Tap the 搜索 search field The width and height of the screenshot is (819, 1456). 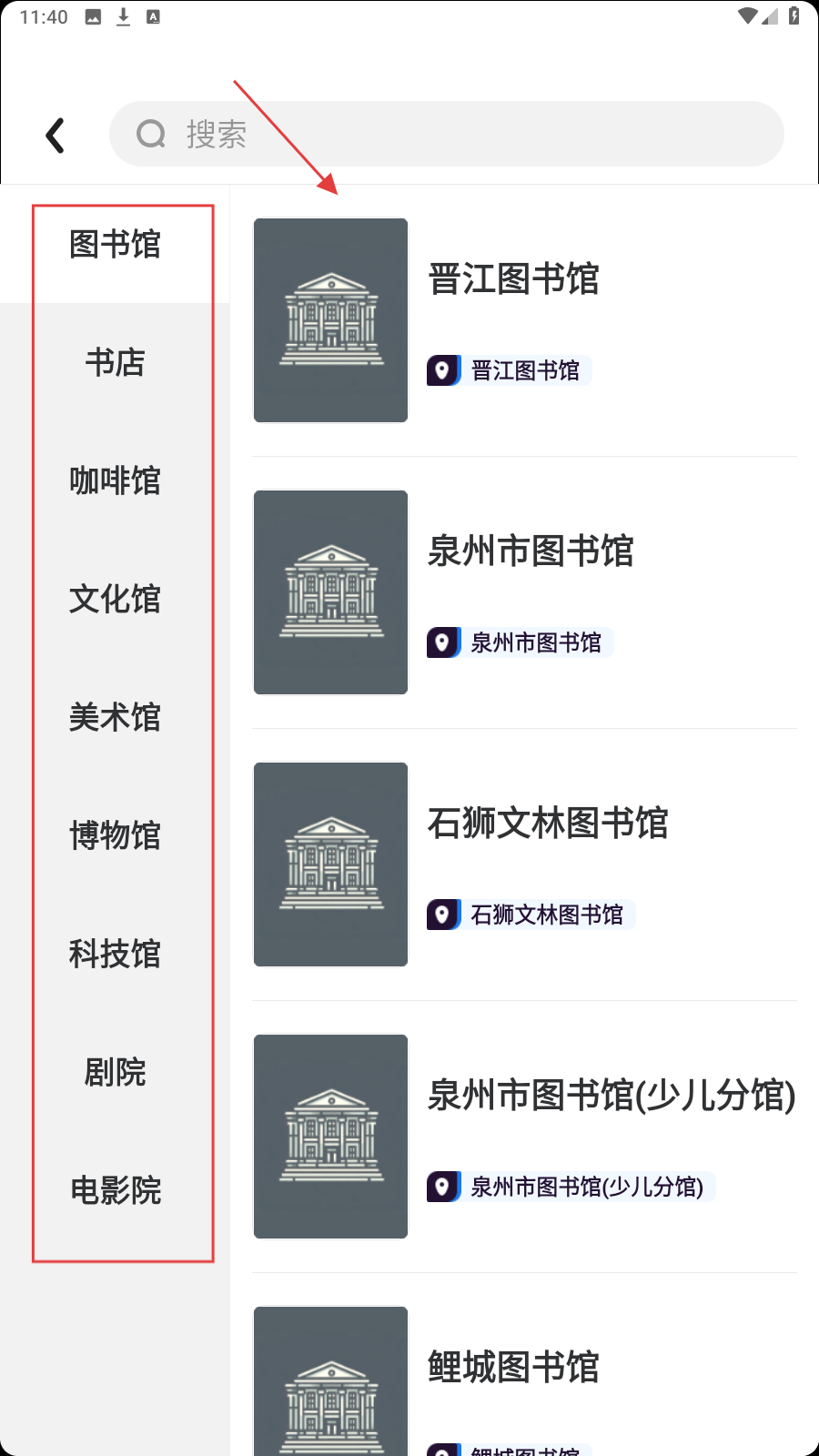click(x=446, y=135)
